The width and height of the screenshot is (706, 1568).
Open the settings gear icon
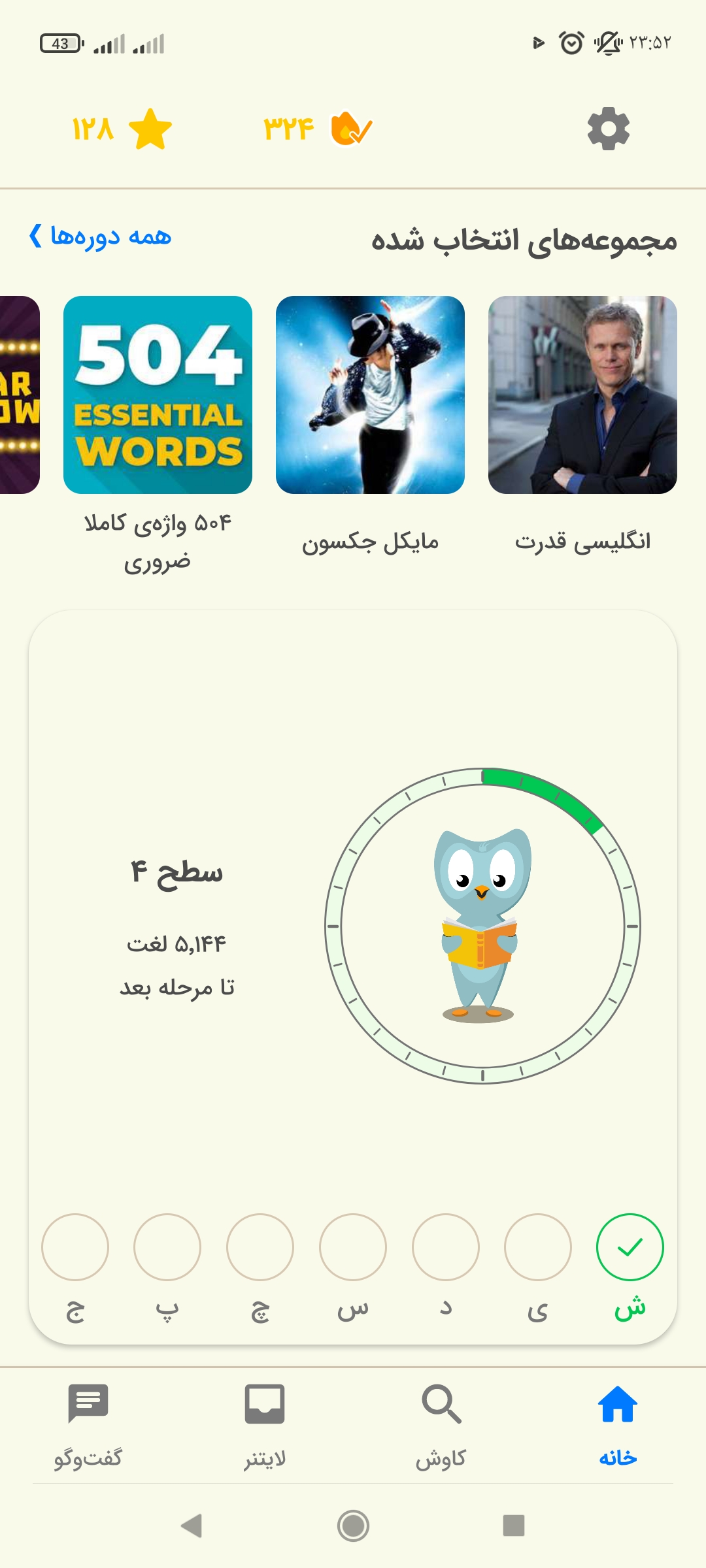coord(608,129)
